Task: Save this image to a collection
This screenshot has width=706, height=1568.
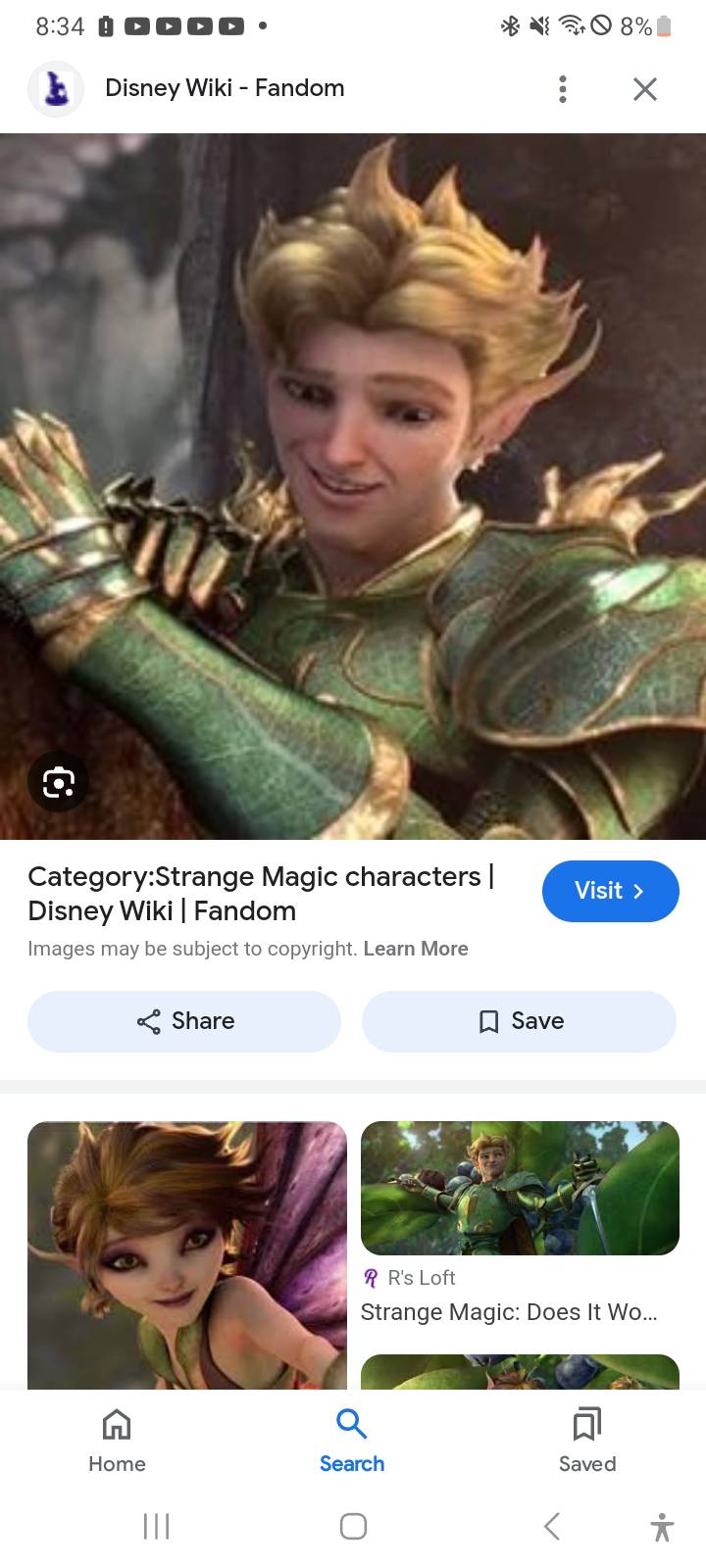Action: click(x=519, y=1021)
